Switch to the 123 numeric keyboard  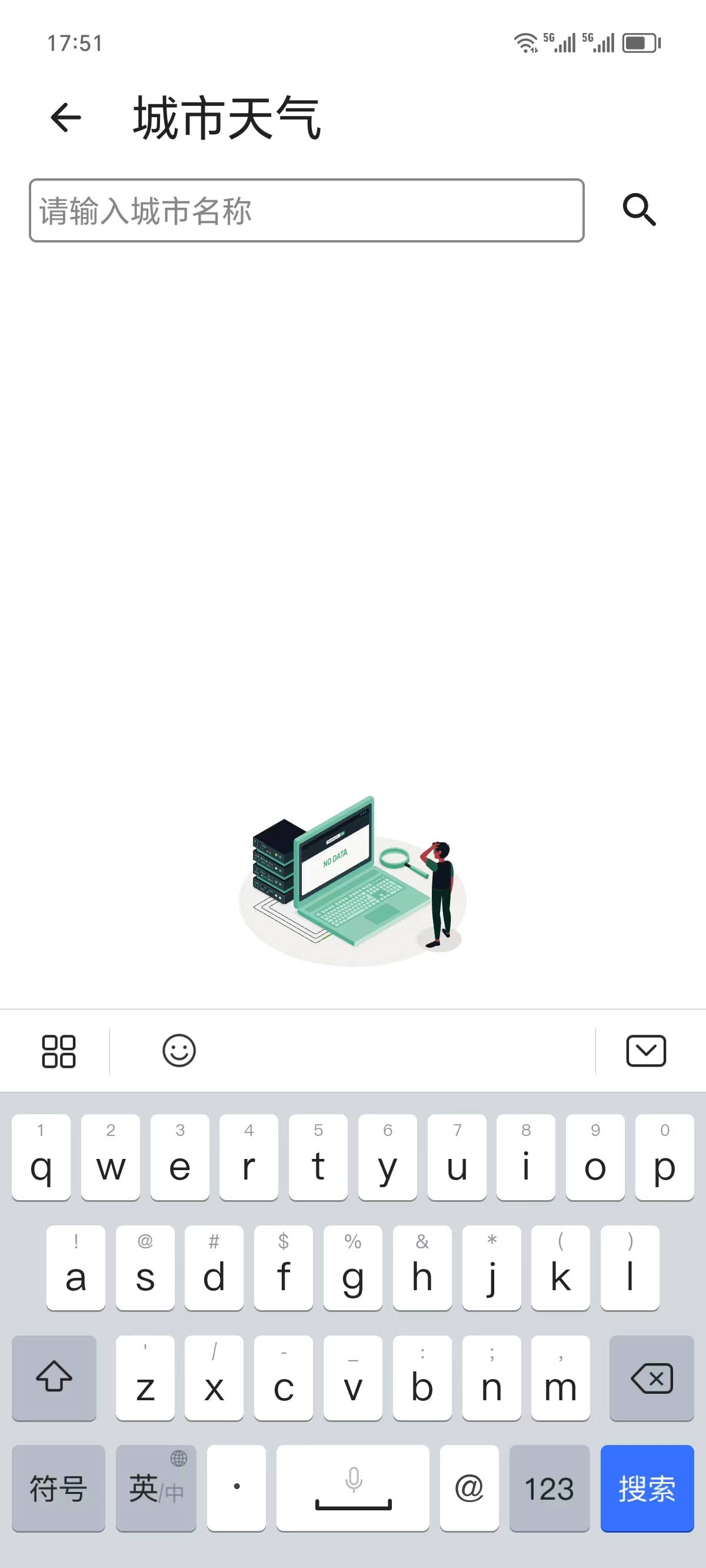pos(549,1487)
